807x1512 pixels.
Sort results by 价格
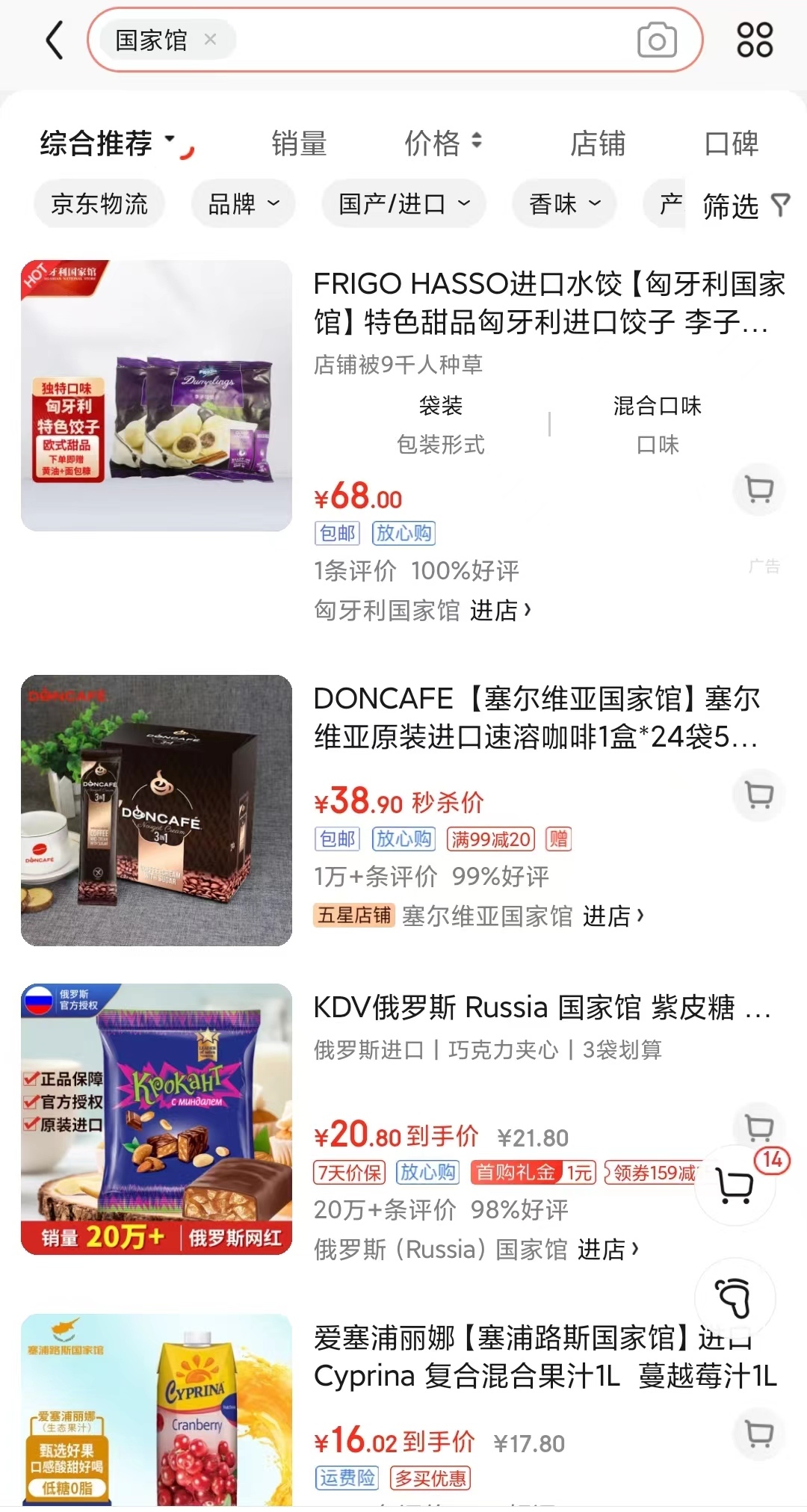click(x=442, y=143)
